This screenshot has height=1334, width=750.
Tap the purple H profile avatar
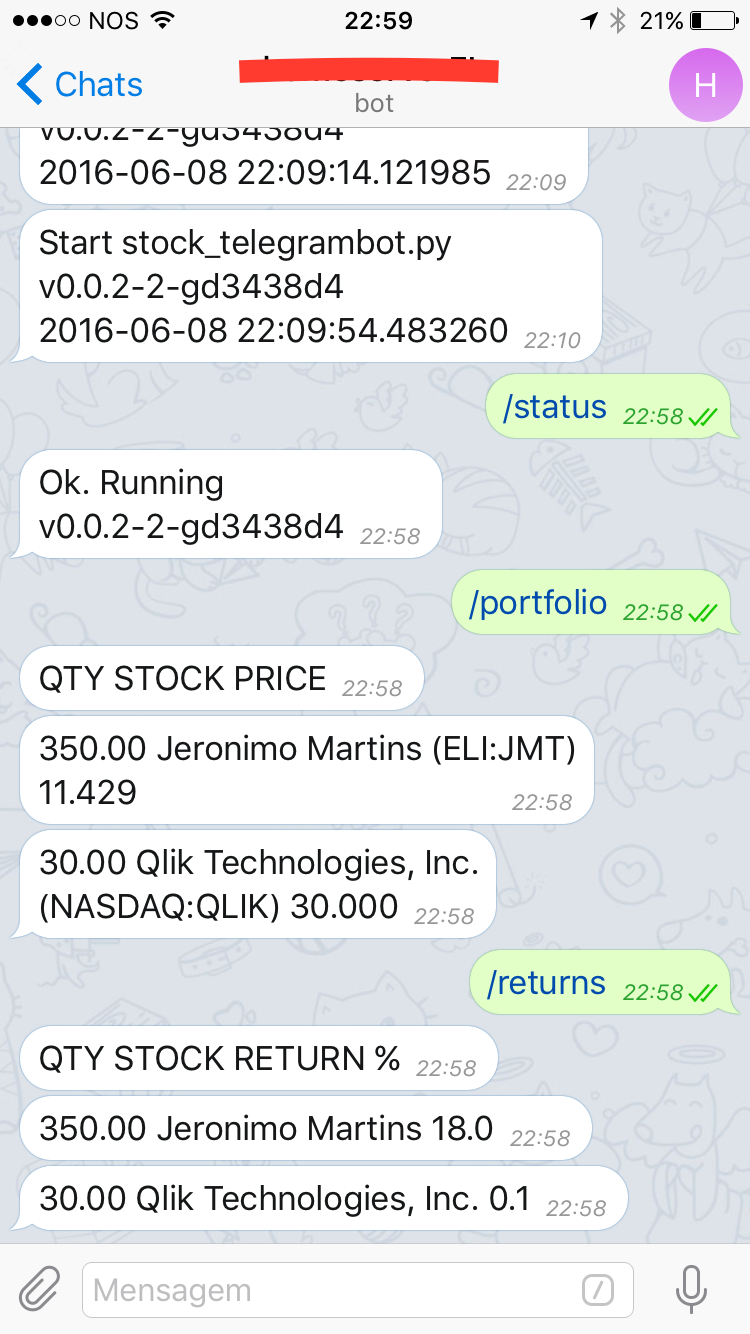tap(706, 85)
